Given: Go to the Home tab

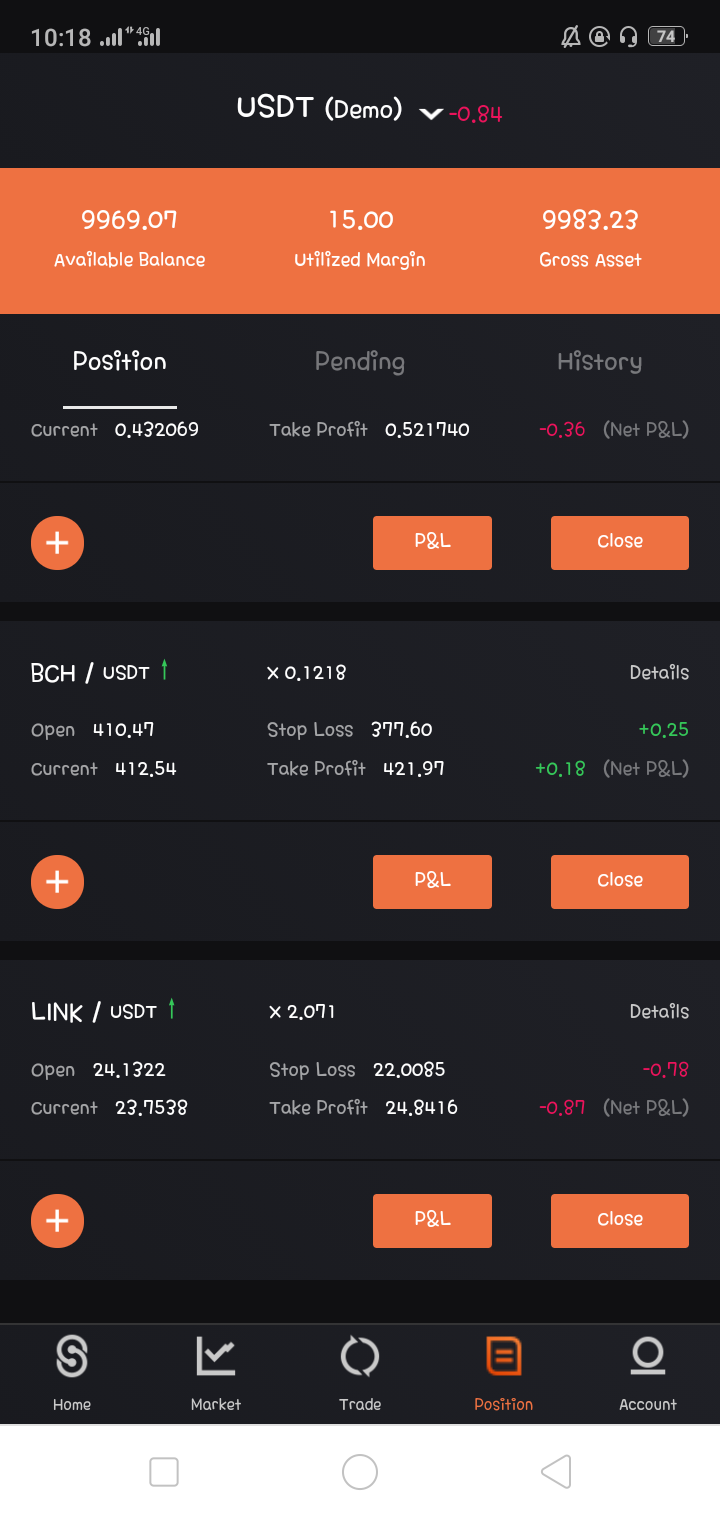Looking at the screenshot, I should [x=72, y=1373].
